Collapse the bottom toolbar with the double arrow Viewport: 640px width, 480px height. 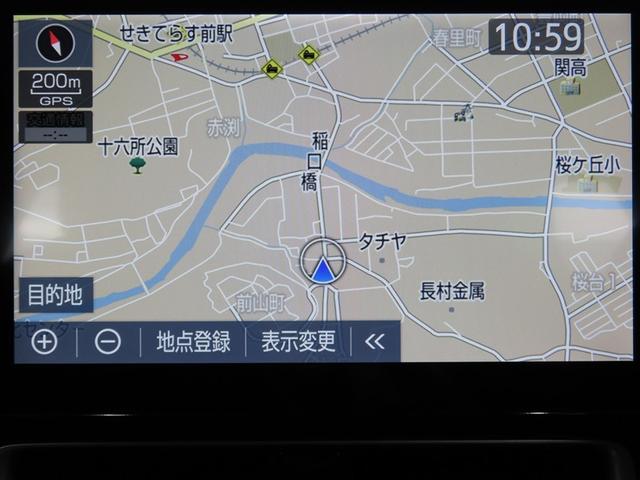tap(375, 342)
